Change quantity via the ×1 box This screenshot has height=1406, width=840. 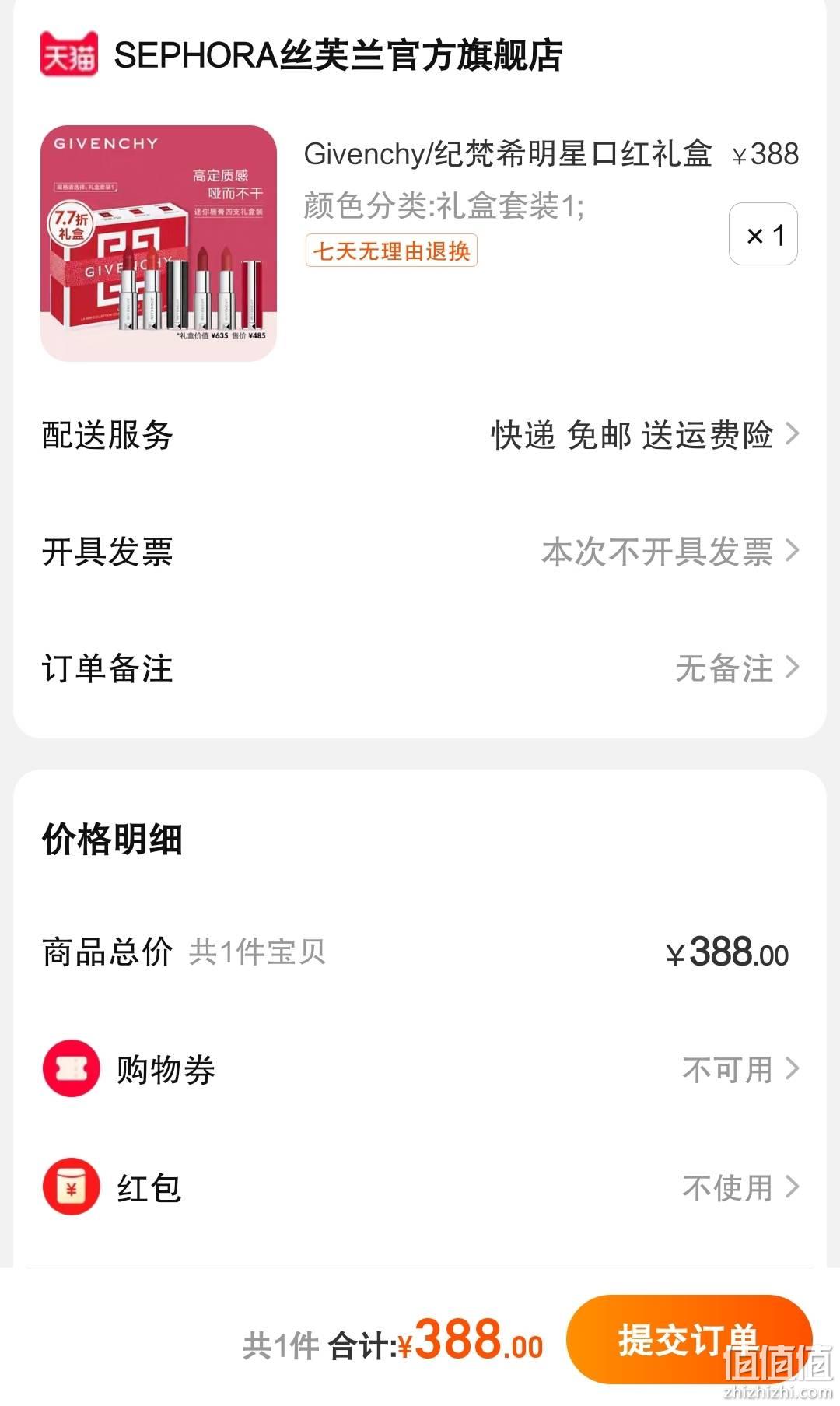[763, 234]
